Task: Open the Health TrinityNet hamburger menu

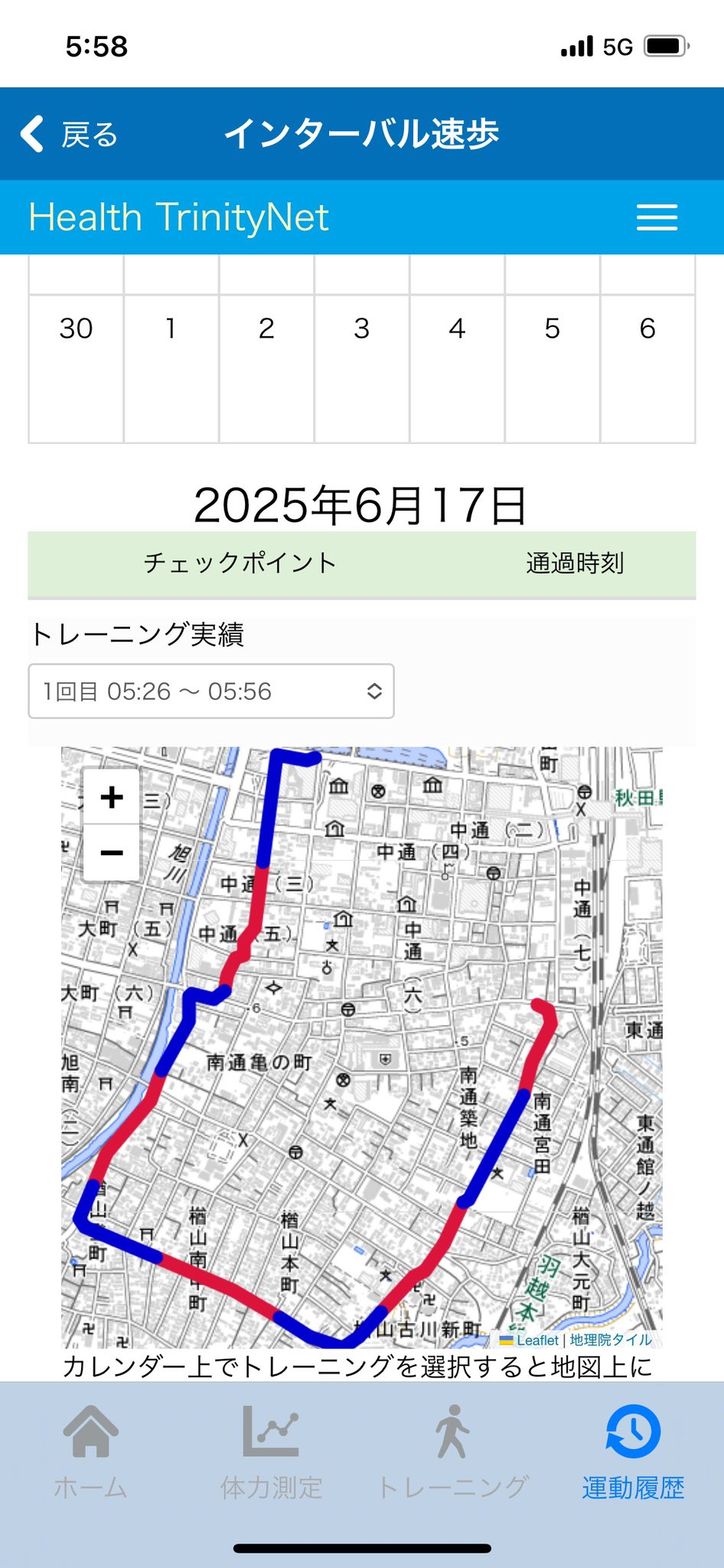Action: click(657, 217)
